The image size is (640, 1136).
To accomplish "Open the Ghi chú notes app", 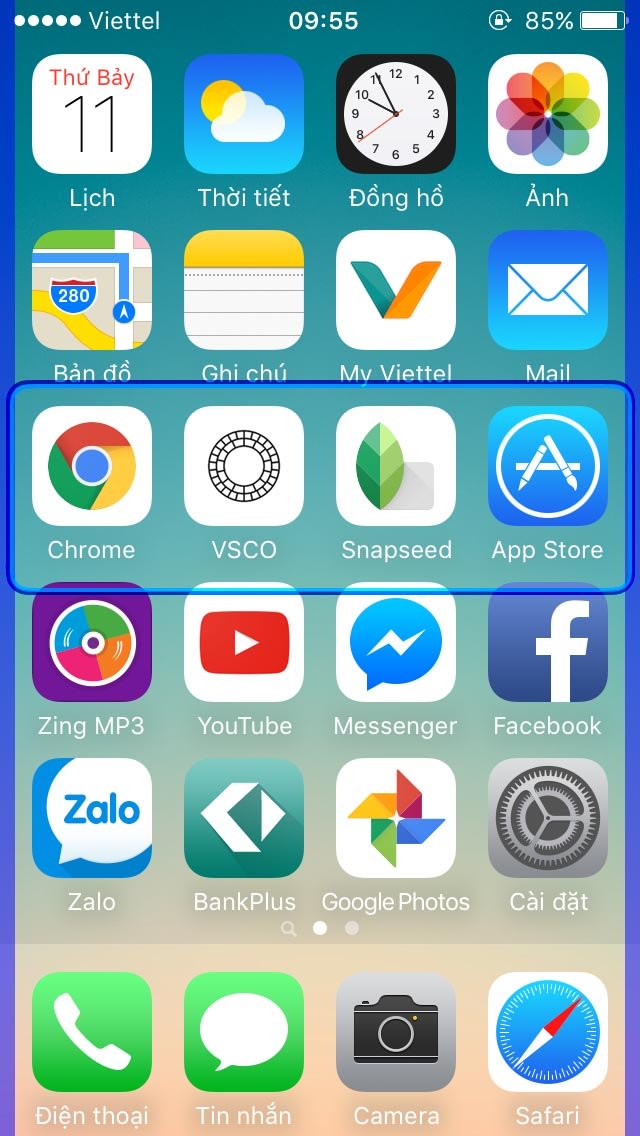I will coord(244,290).
